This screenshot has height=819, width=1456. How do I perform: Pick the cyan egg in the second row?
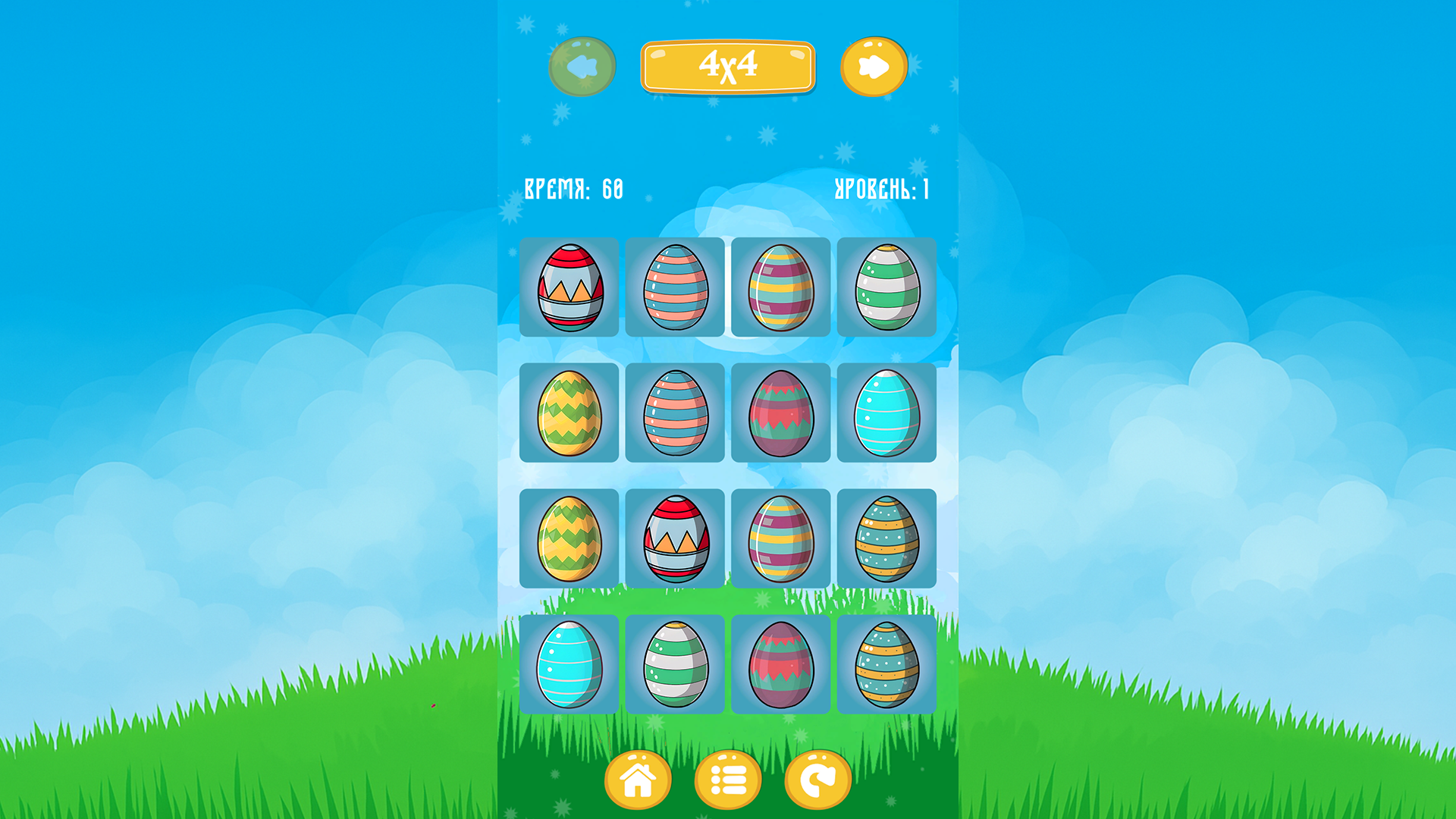click(886, 413)
